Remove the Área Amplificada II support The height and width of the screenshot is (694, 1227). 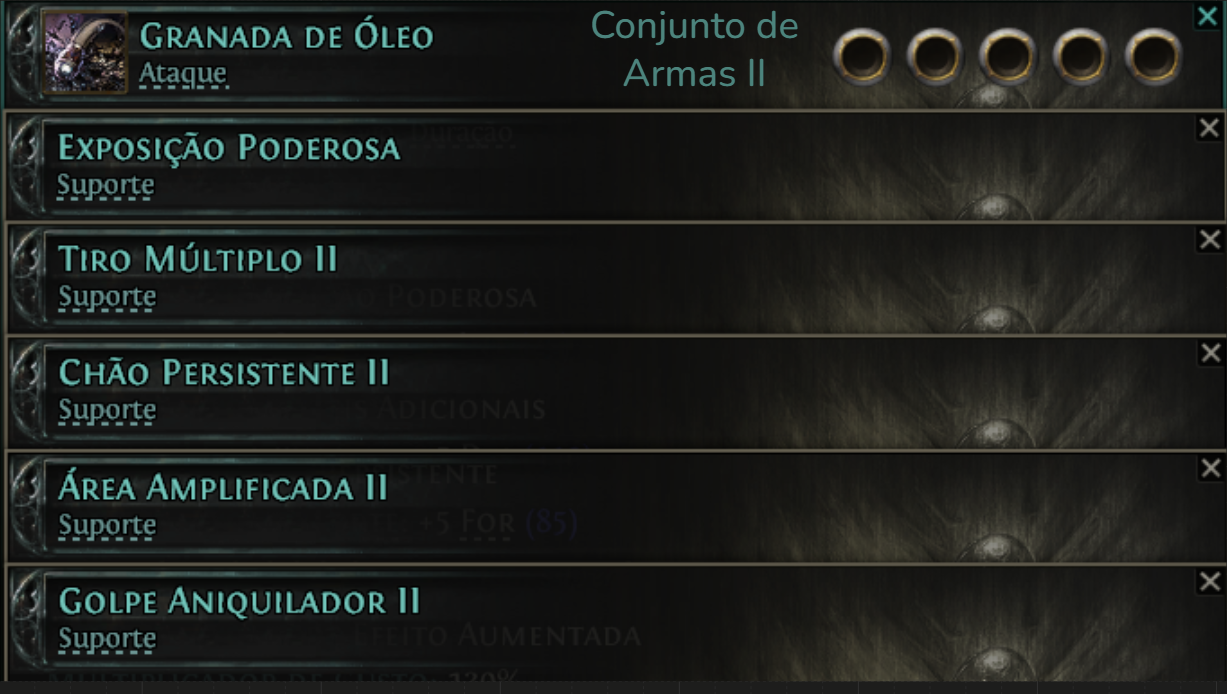(x=1210, y=468)
